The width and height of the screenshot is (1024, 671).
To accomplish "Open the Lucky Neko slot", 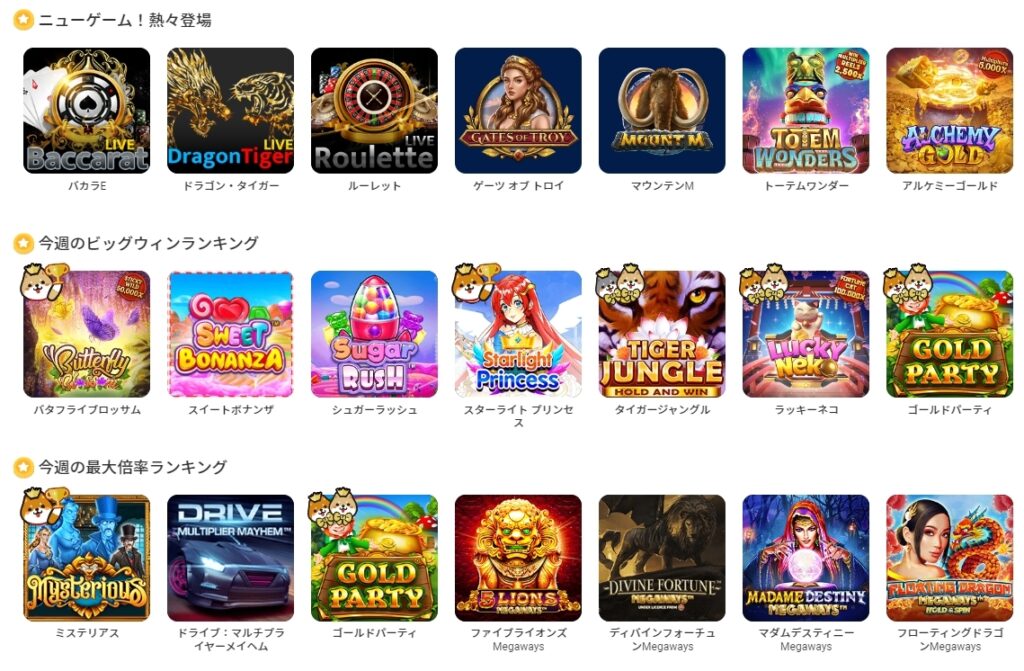I will coord(806,334).
